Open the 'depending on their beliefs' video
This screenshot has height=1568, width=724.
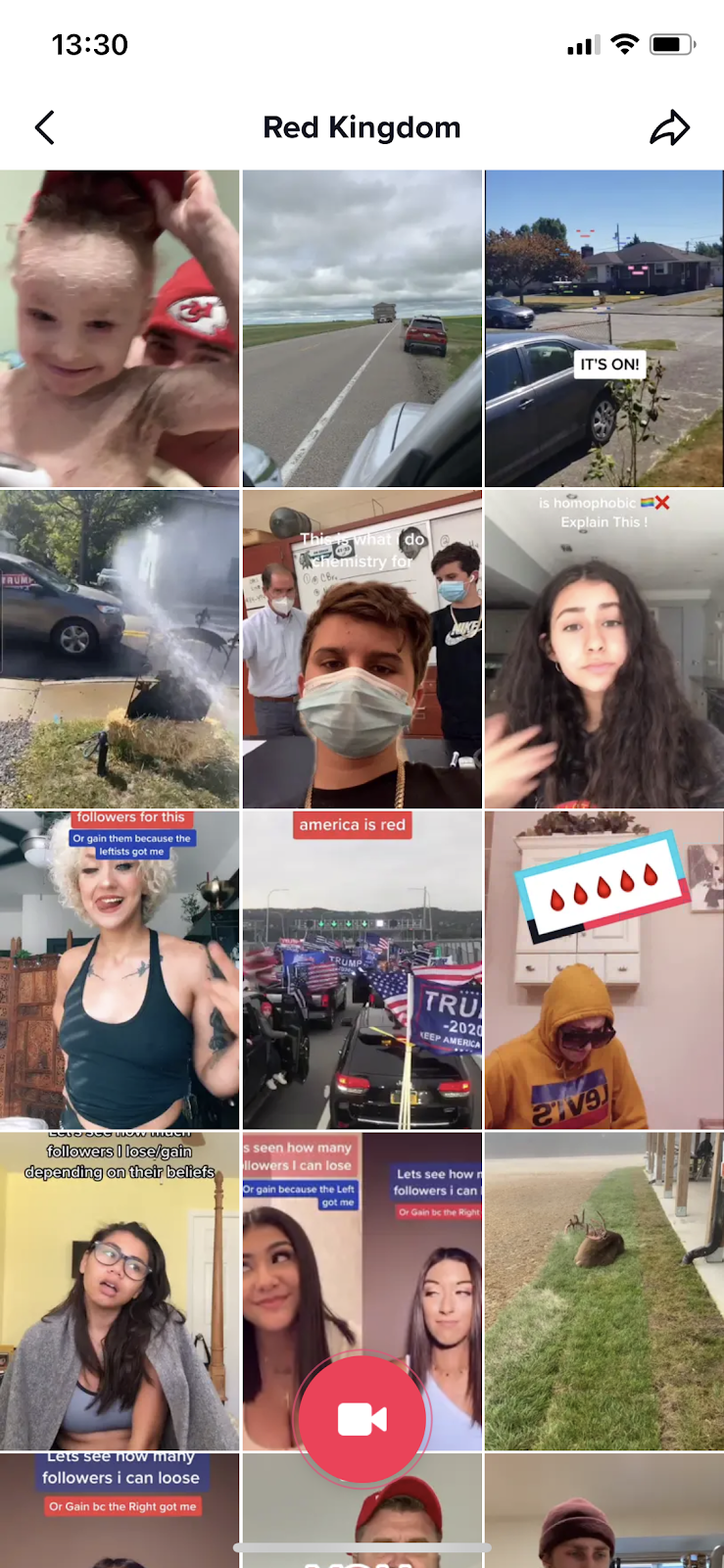pyautogui.click(x=120, y=1291)
